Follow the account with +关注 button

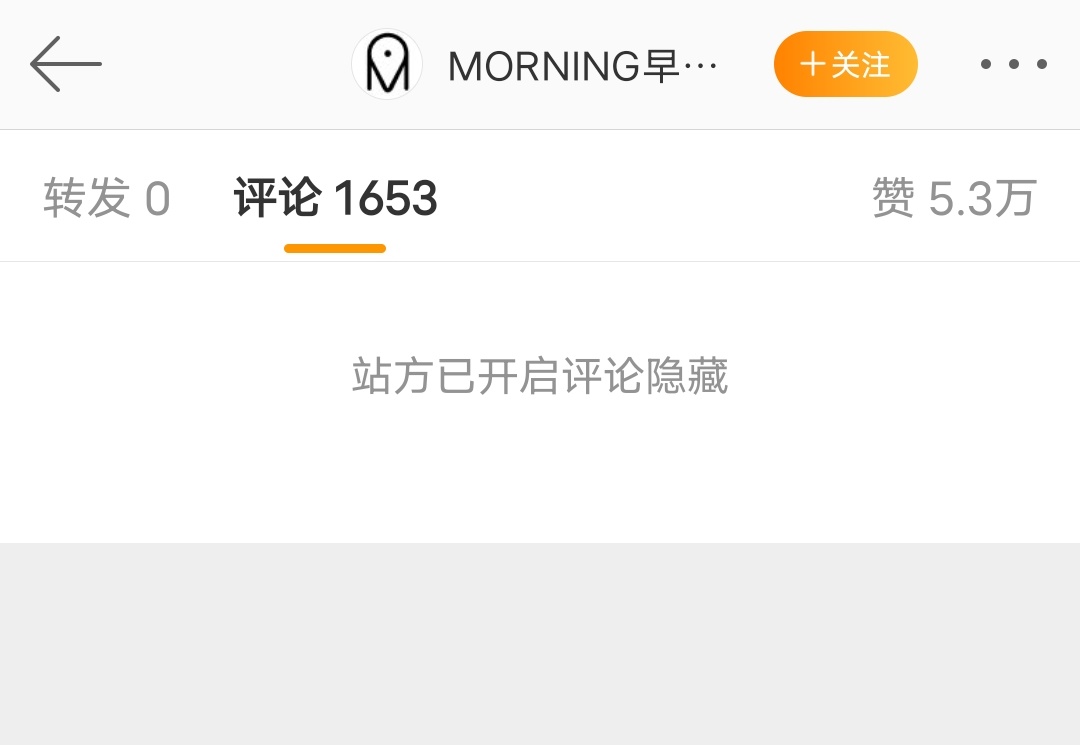pyautogui.click(x=845, y=65)
